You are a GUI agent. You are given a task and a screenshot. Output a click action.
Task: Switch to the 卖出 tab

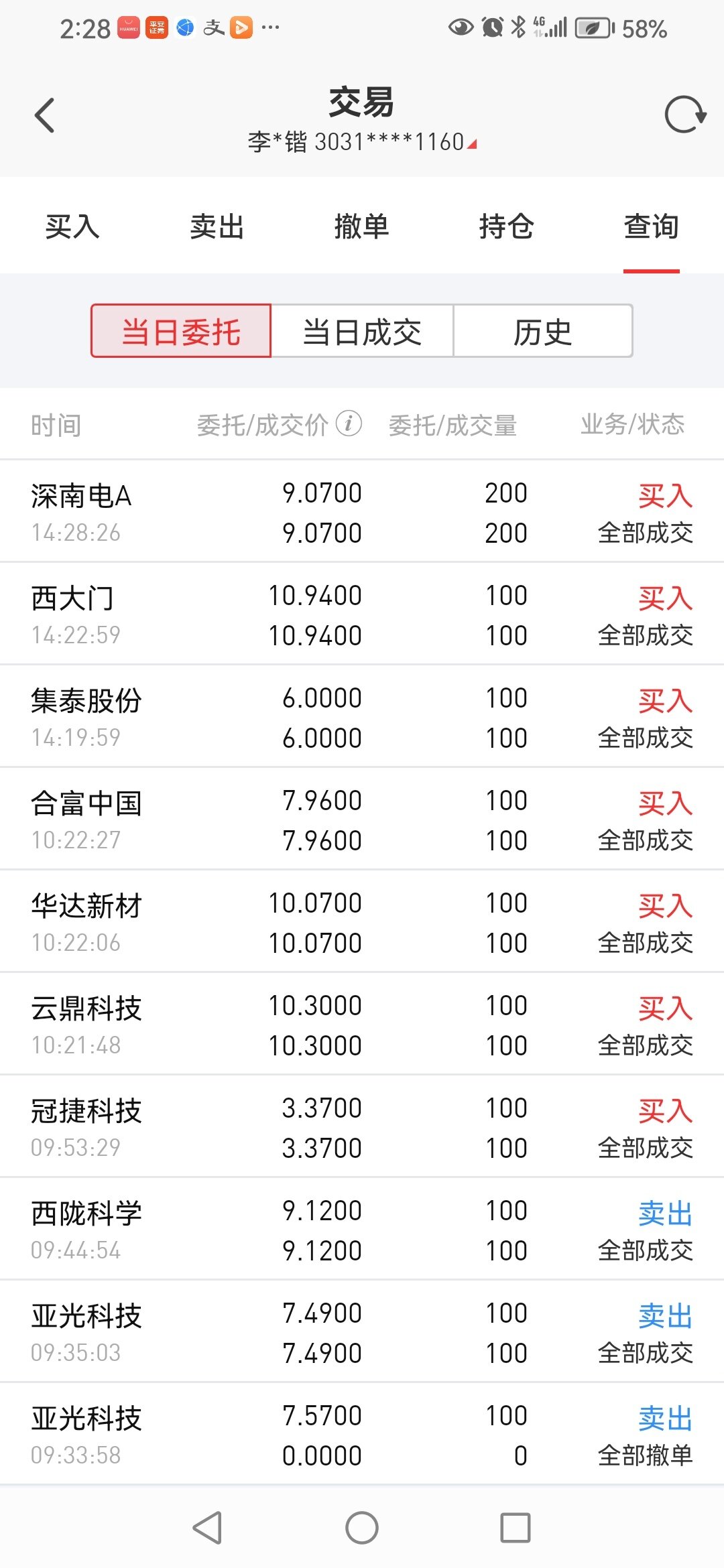coord(217,226)
